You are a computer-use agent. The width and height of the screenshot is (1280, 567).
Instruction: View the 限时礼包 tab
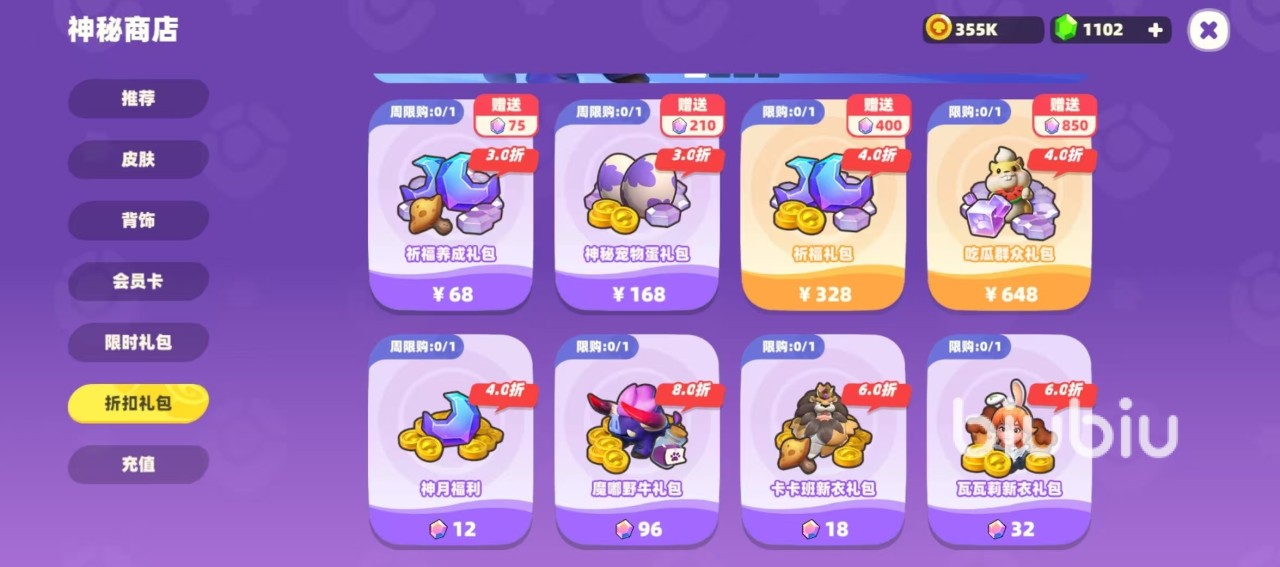[138, 342]
